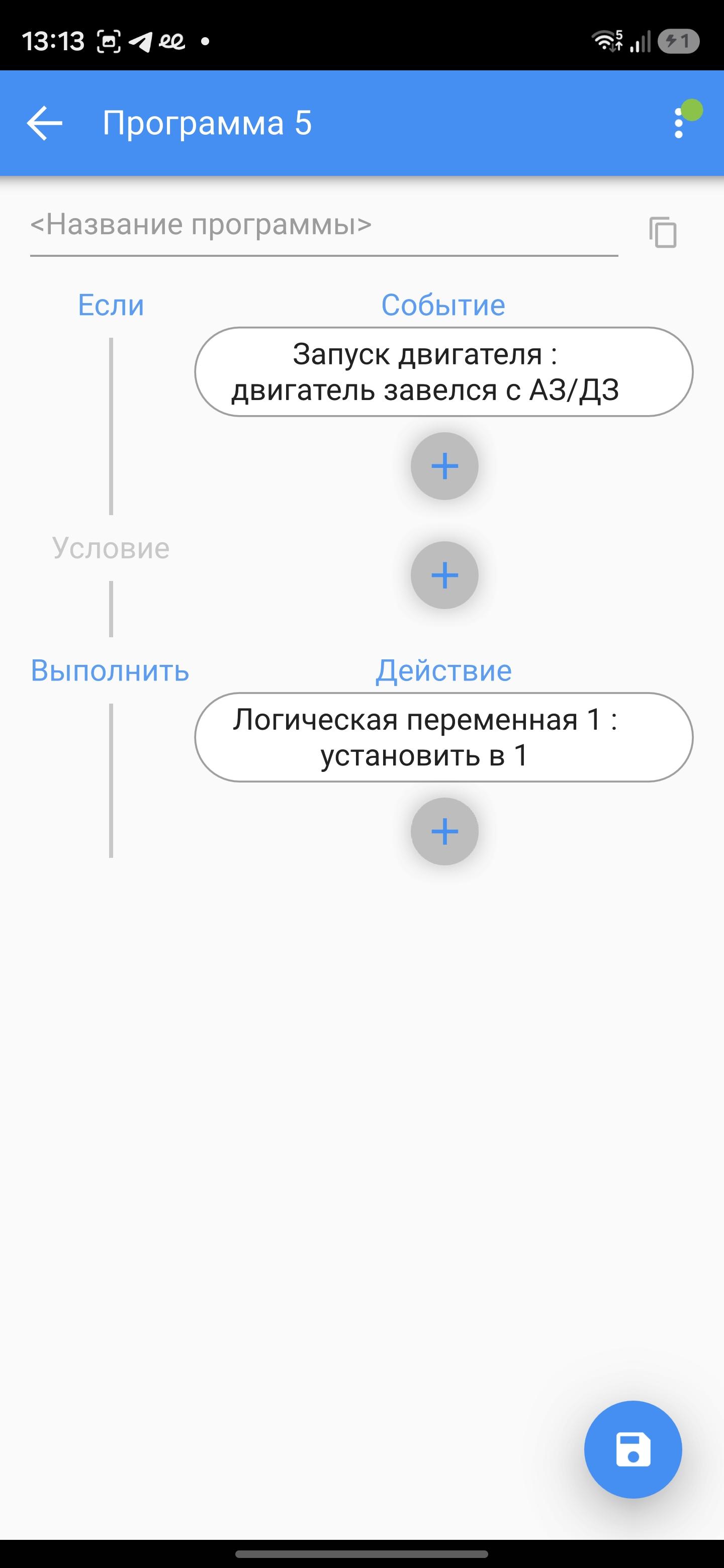Screen dimensions: 724x1568
Task: Open the Логическая переменная 1 action block
Action: [443, 737]
